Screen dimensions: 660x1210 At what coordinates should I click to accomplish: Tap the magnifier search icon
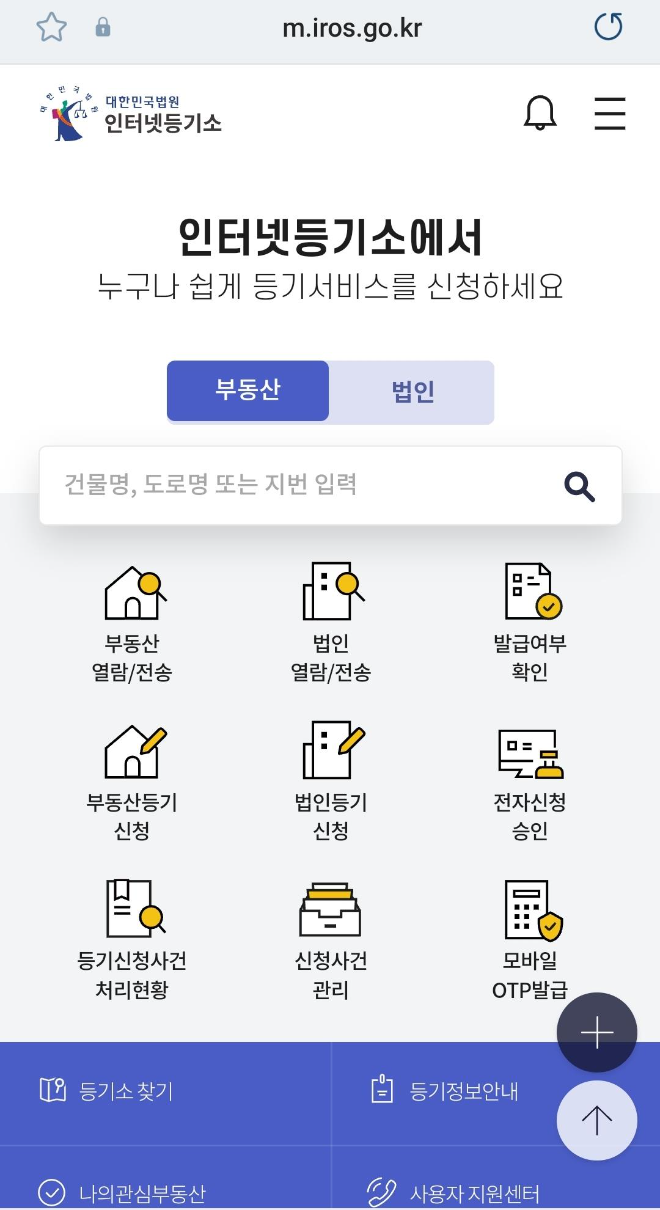point(580,487)
